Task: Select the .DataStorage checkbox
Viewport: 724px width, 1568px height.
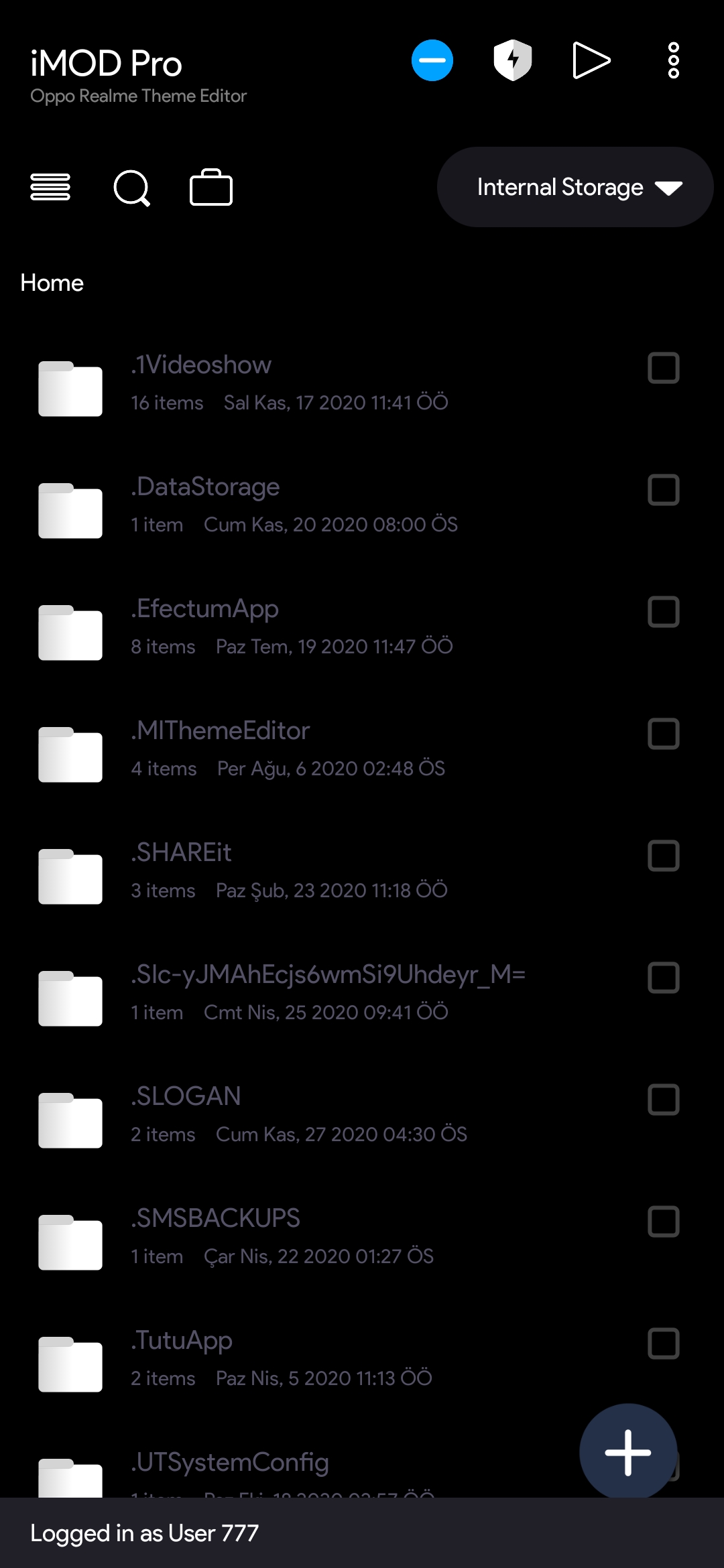Action: 664,490
